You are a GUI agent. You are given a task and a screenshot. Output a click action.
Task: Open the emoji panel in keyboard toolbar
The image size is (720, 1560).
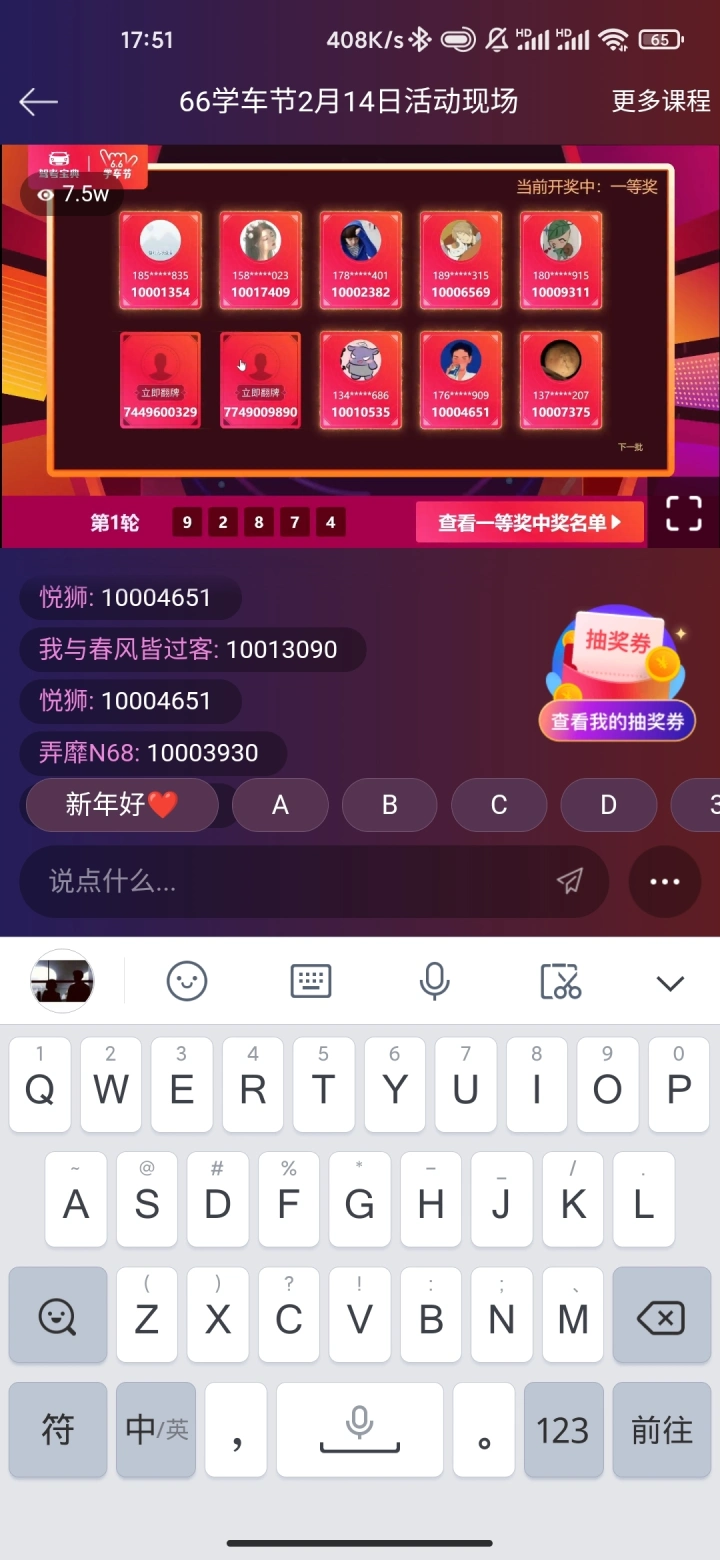(187, 982)
